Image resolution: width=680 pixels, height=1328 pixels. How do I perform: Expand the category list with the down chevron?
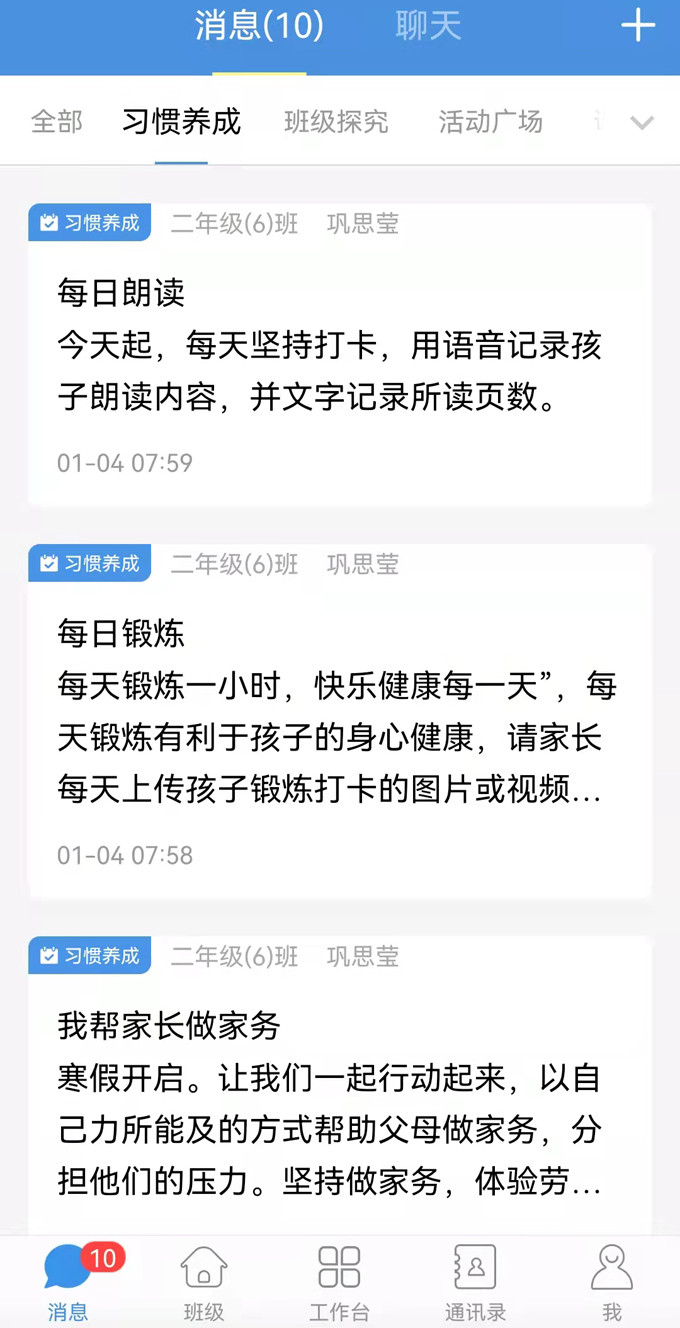[641, 123]
